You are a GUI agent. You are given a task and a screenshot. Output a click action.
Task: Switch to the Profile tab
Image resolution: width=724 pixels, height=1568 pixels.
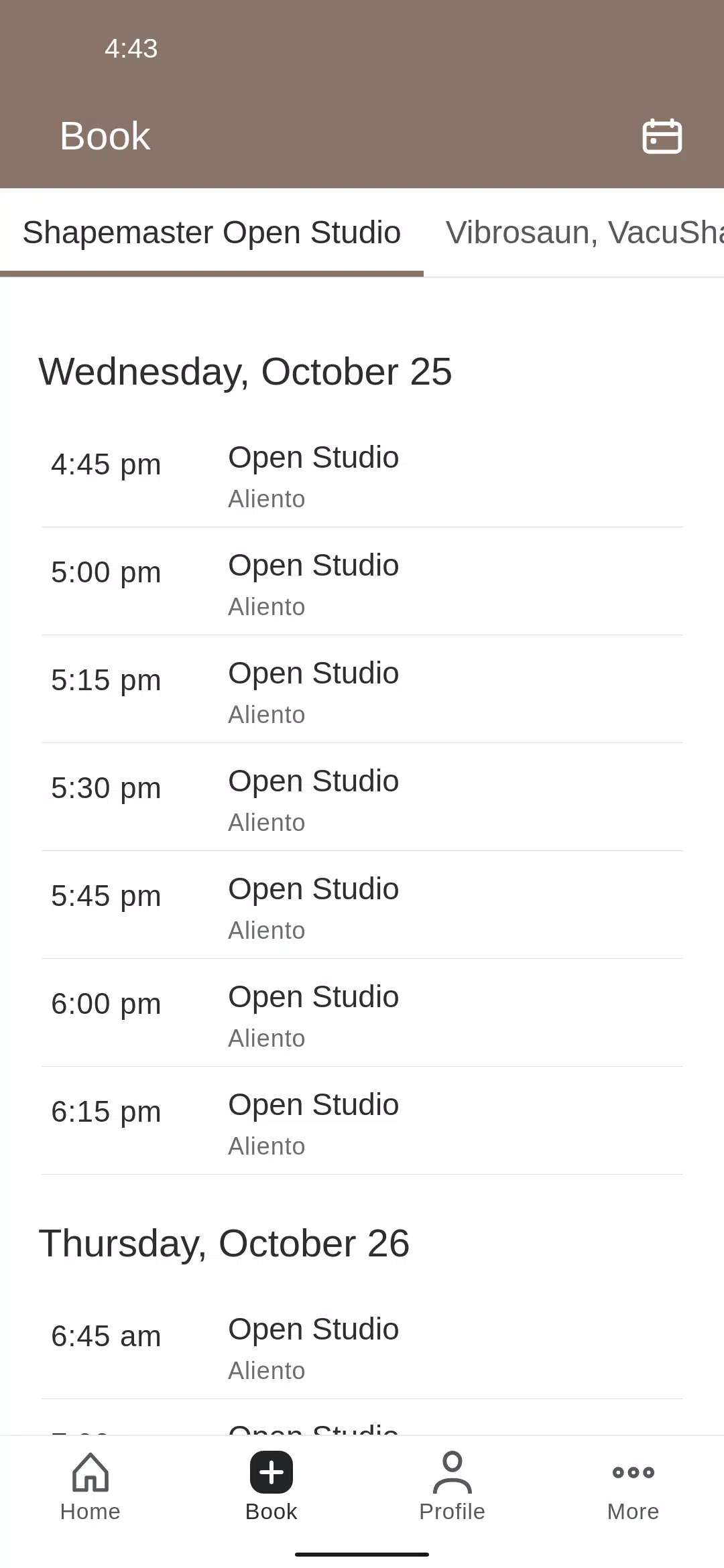pyautogui.click(x=452, y=1487)
